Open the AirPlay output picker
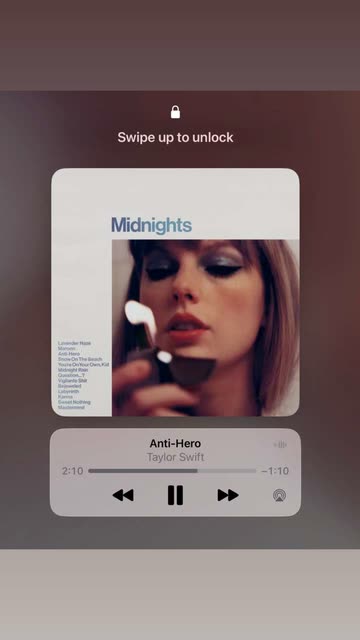The image size is (360, 640). 279,496
